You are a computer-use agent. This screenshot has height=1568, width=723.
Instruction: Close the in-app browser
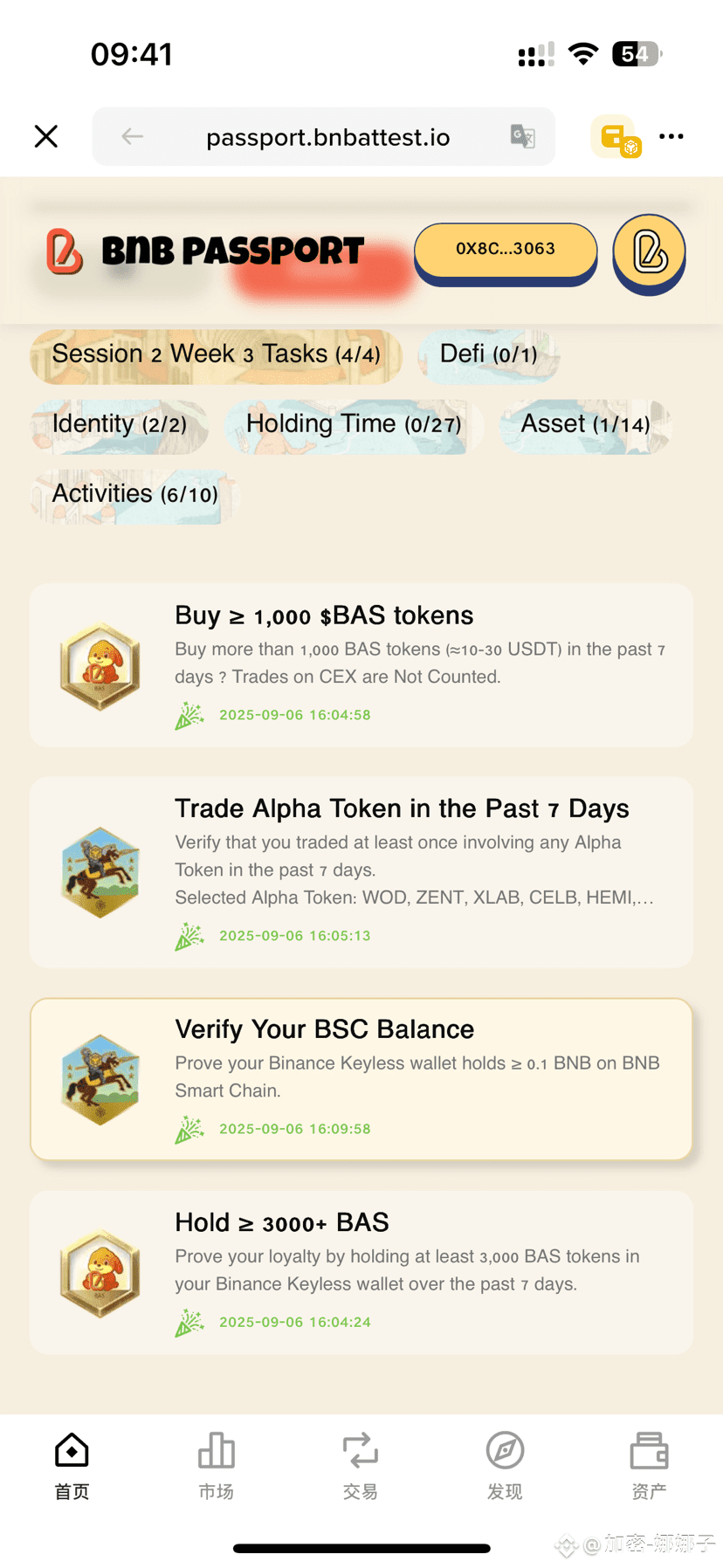click(x=46, y=136)
